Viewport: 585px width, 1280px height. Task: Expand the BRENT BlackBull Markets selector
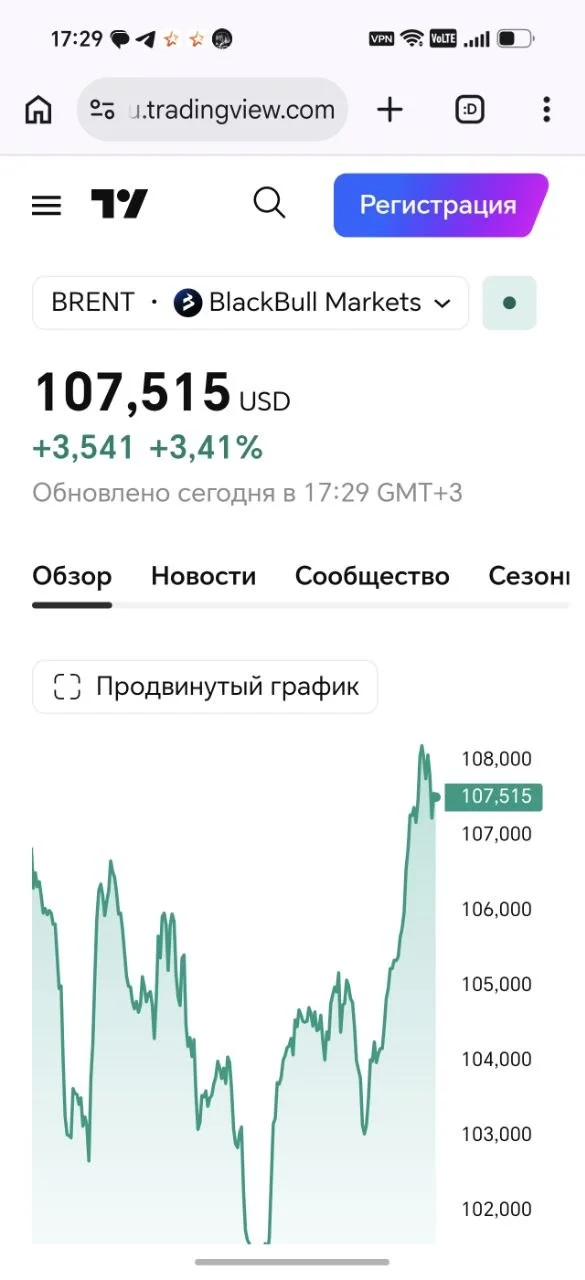coord(251,303)
